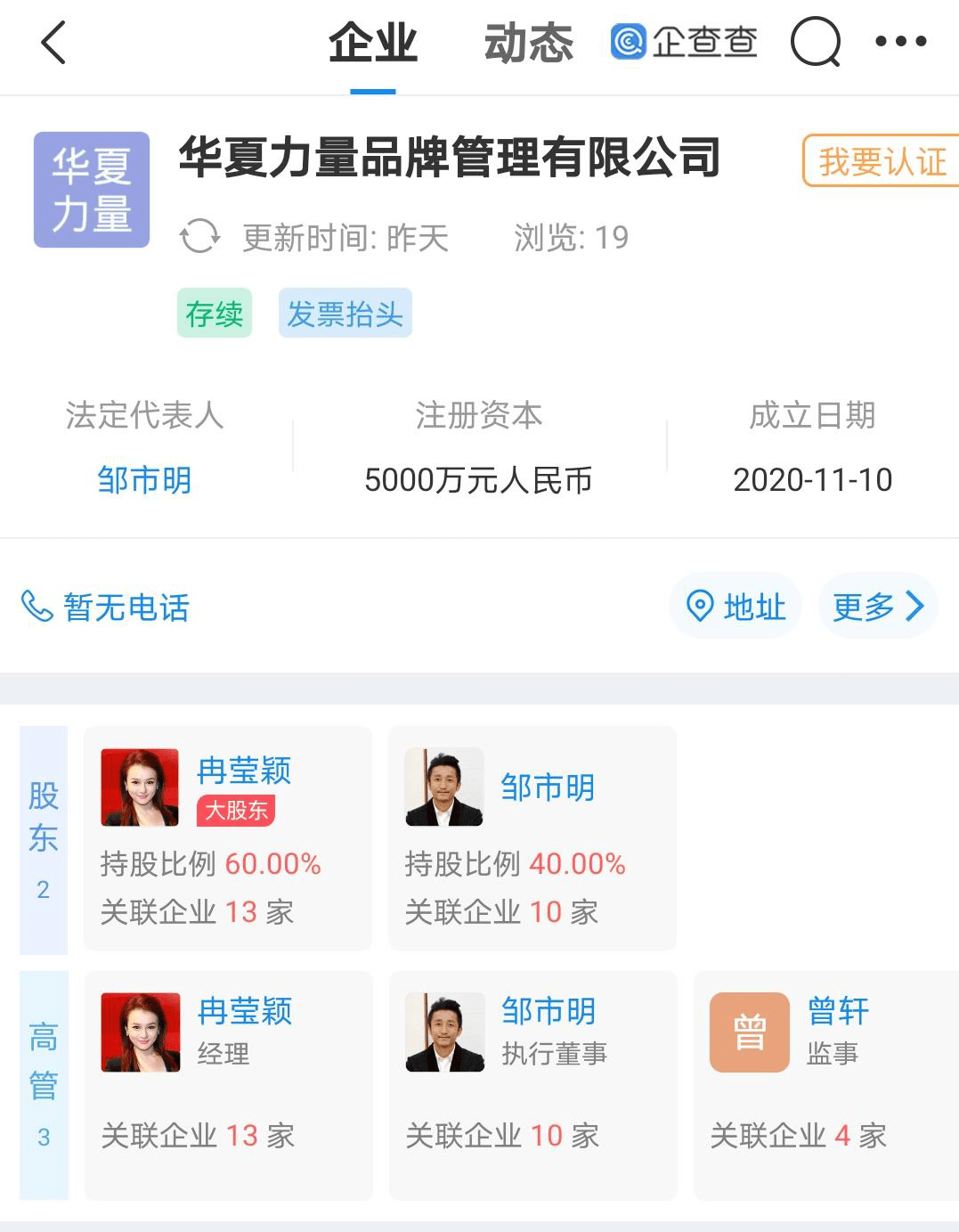Select the 存续 status tag

coord(214,313)
